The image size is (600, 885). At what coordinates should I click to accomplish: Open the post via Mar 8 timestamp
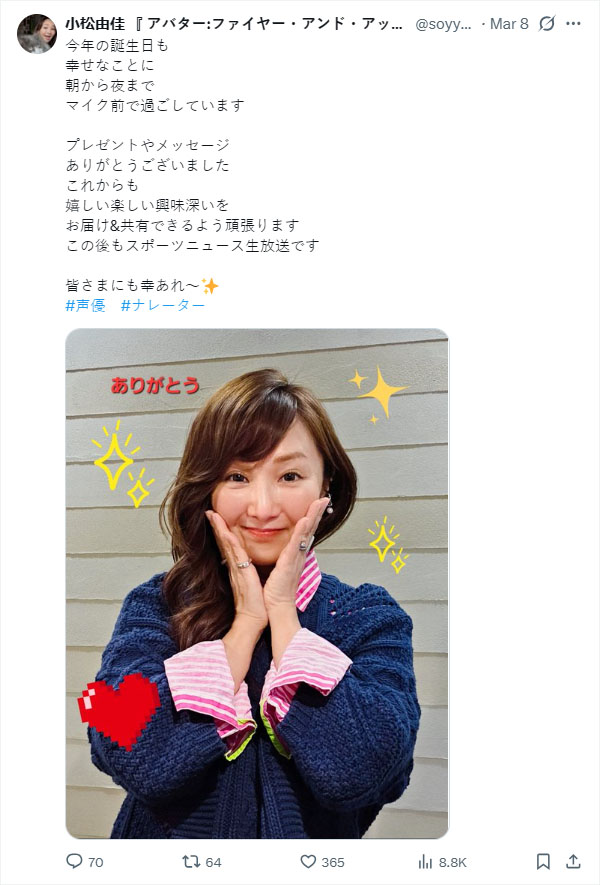point(510,23)
